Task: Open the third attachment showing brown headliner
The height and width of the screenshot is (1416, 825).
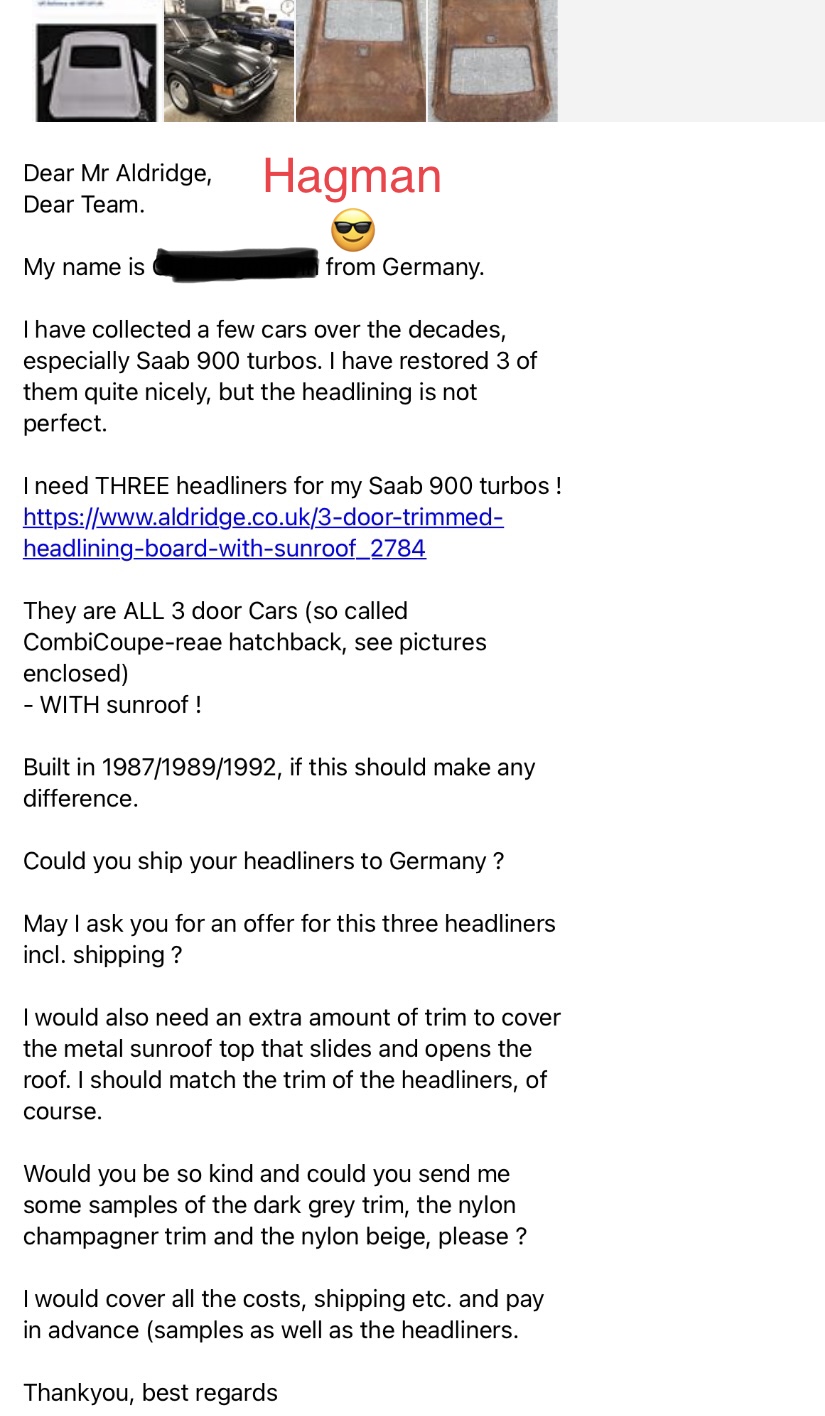Action: pyautogui.click(x=361, y=61)
